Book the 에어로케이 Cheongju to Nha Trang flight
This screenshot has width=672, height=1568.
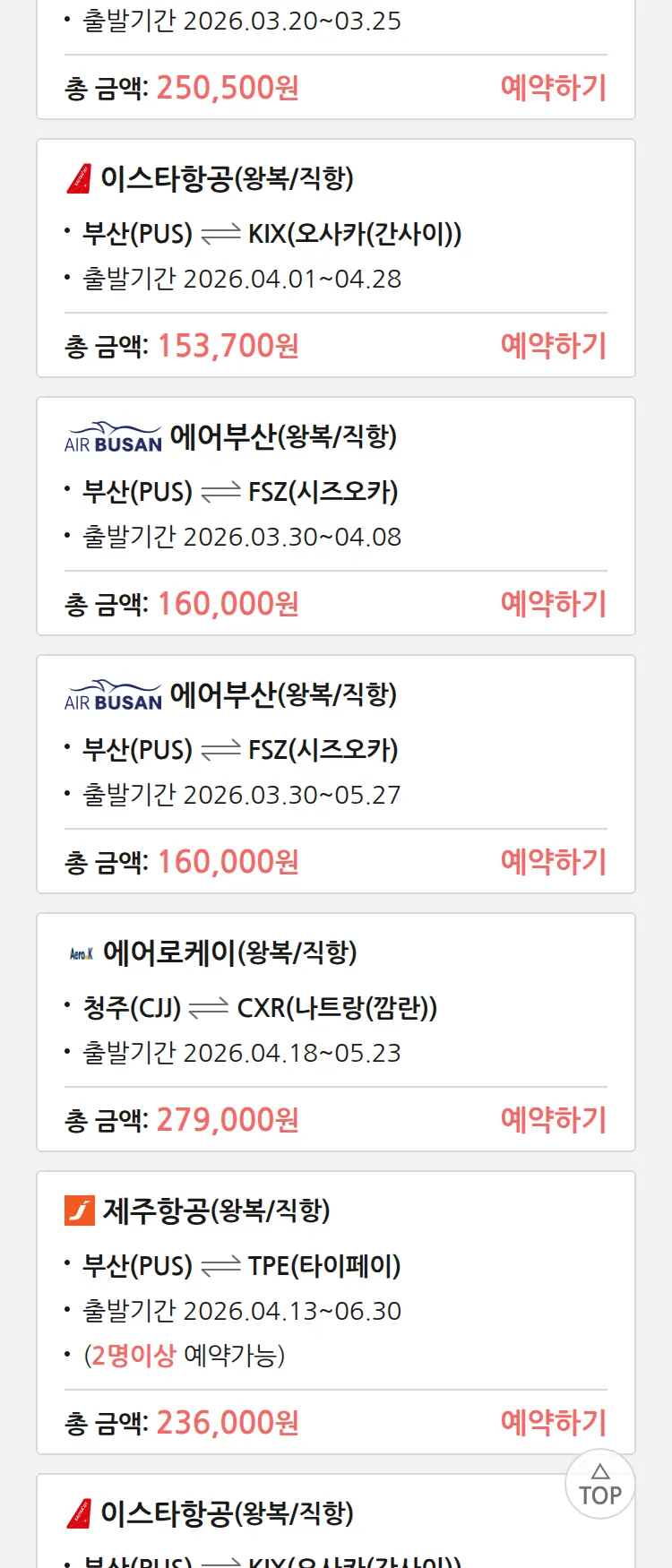pos(553,1120)
